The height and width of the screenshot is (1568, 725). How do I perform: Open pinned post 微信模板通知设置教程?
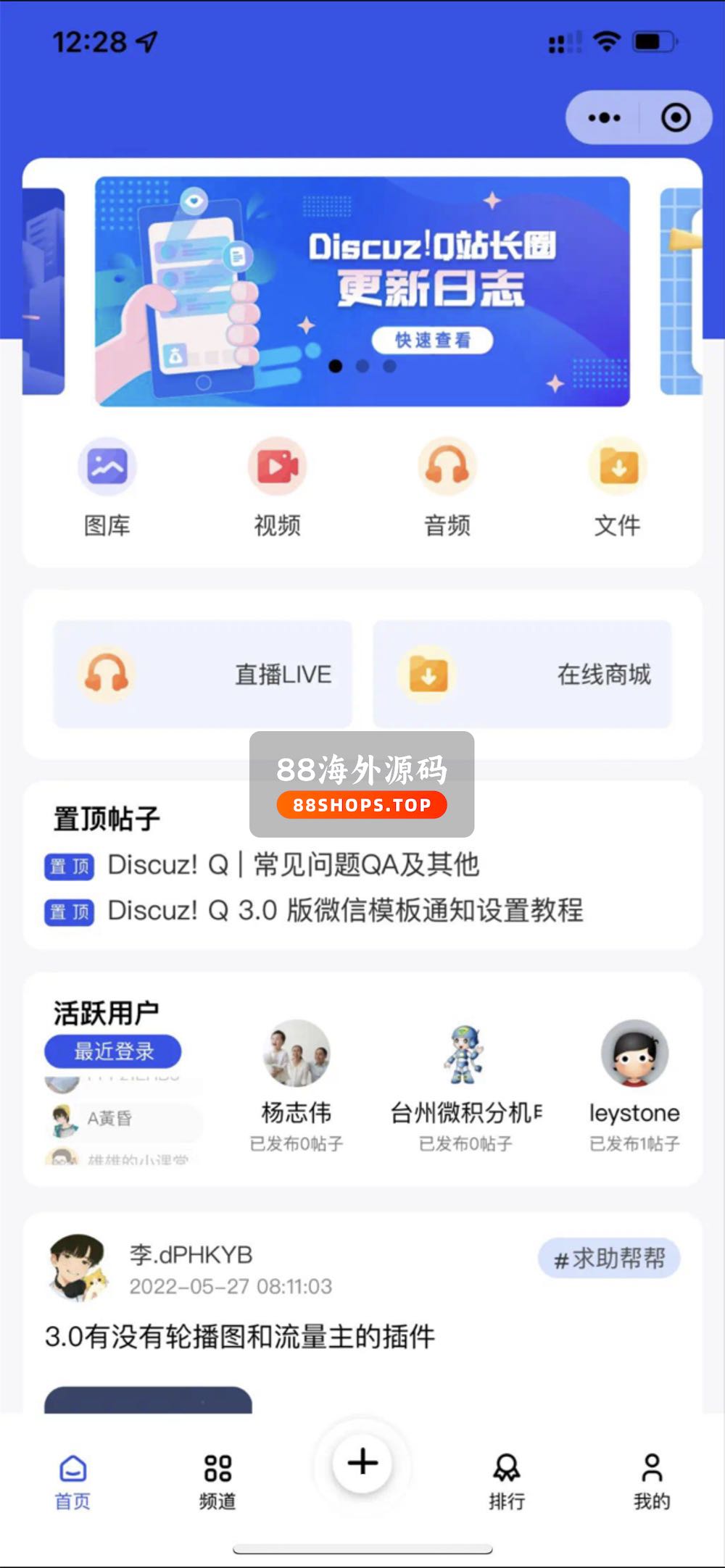[x=345, y=910]
